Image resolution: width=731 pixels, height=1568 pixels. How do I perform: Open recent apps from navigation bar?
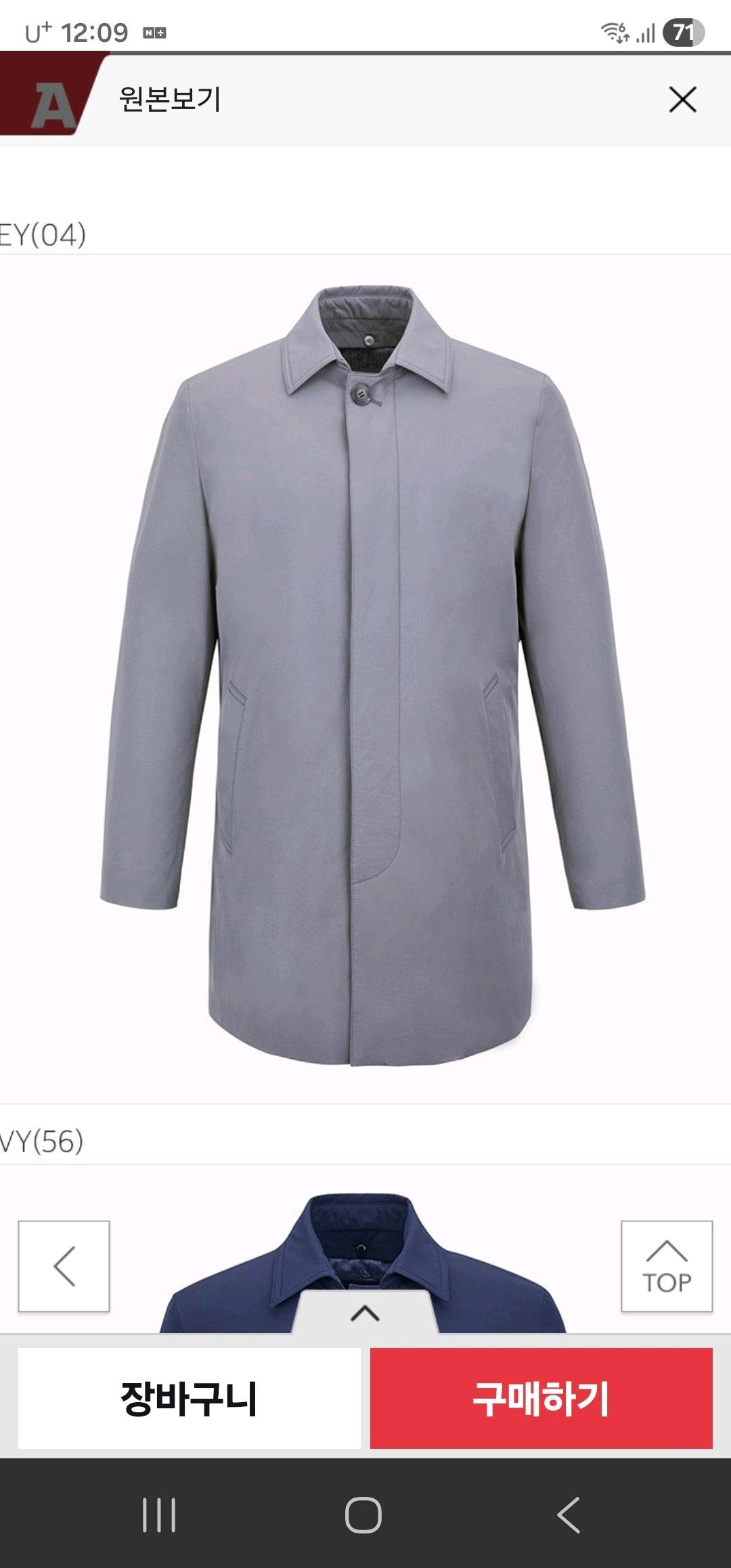click(x=159, y=1515)
